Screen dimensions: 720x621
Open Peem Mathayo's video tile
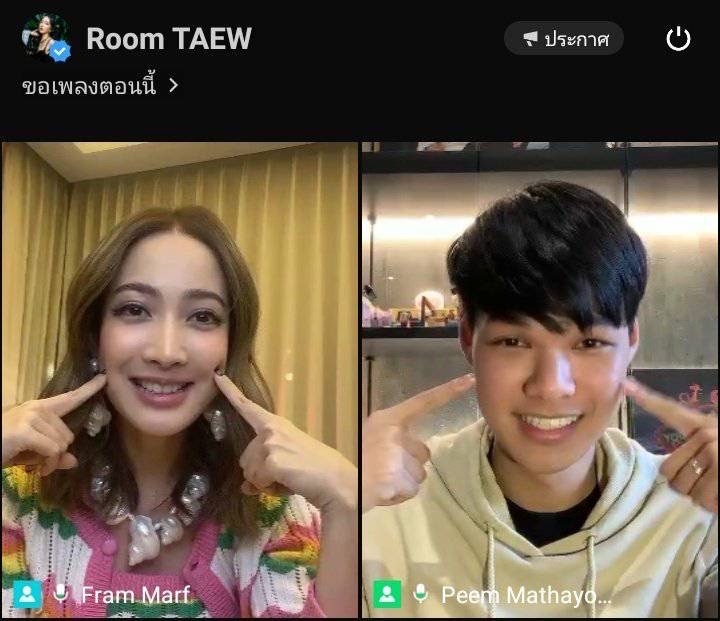[x=540, y=378]
